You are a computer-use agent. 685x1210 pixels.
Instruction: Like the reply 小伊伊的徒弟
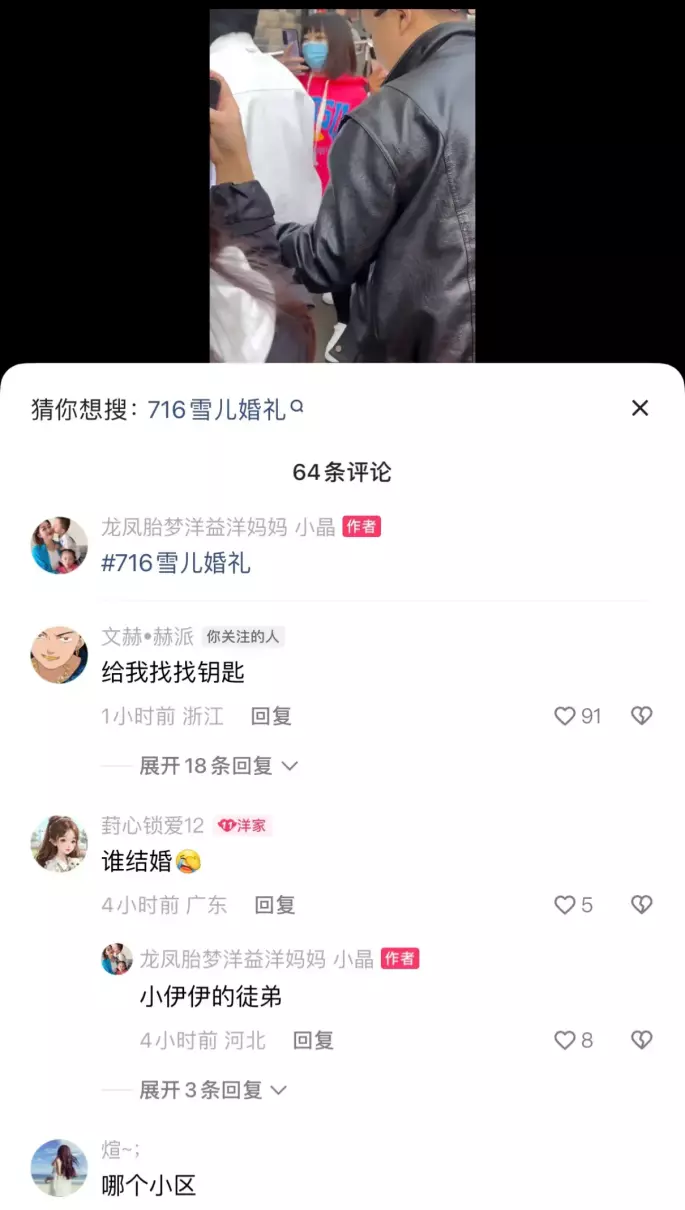(574, 1041)
